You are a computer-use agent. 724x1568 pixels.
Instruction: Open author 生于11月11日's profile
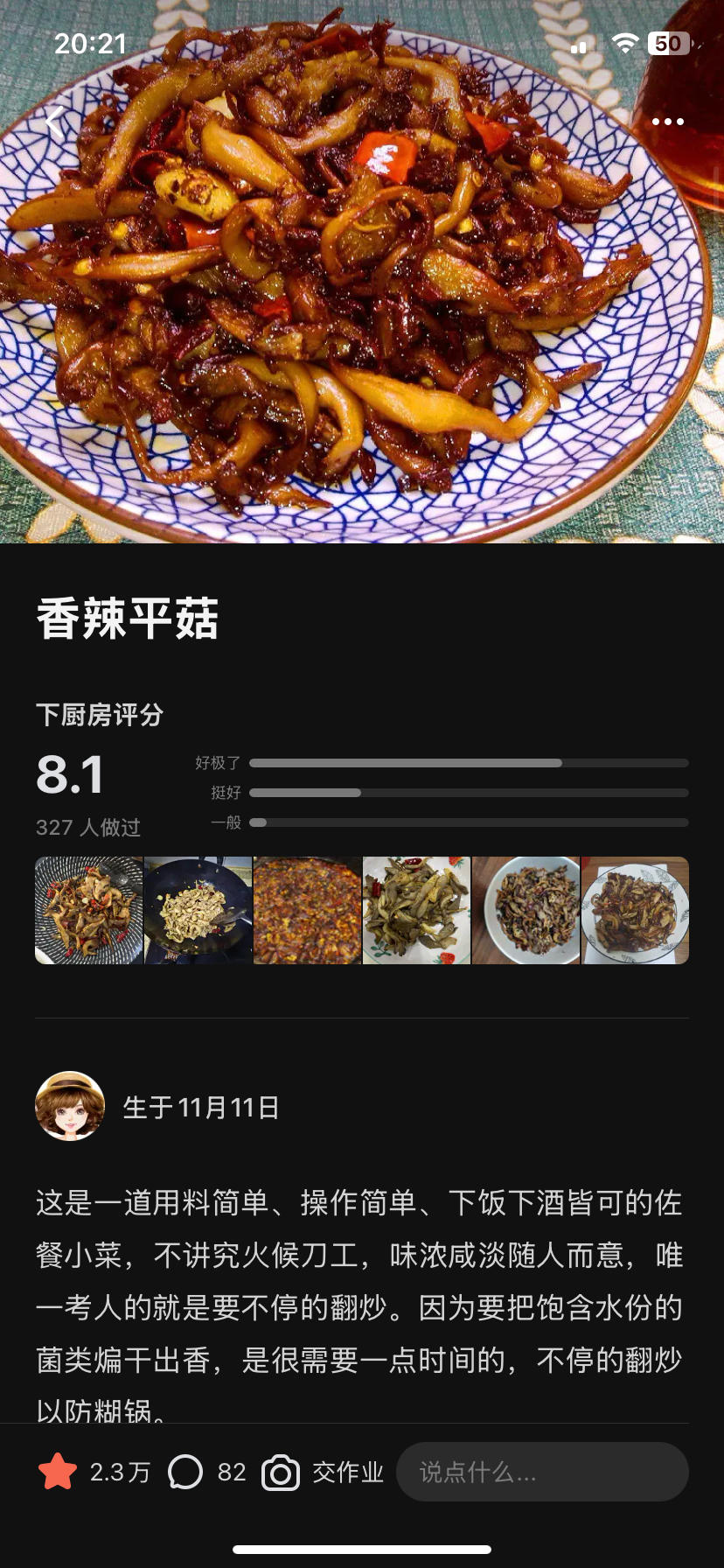[x=70, y=1106]
